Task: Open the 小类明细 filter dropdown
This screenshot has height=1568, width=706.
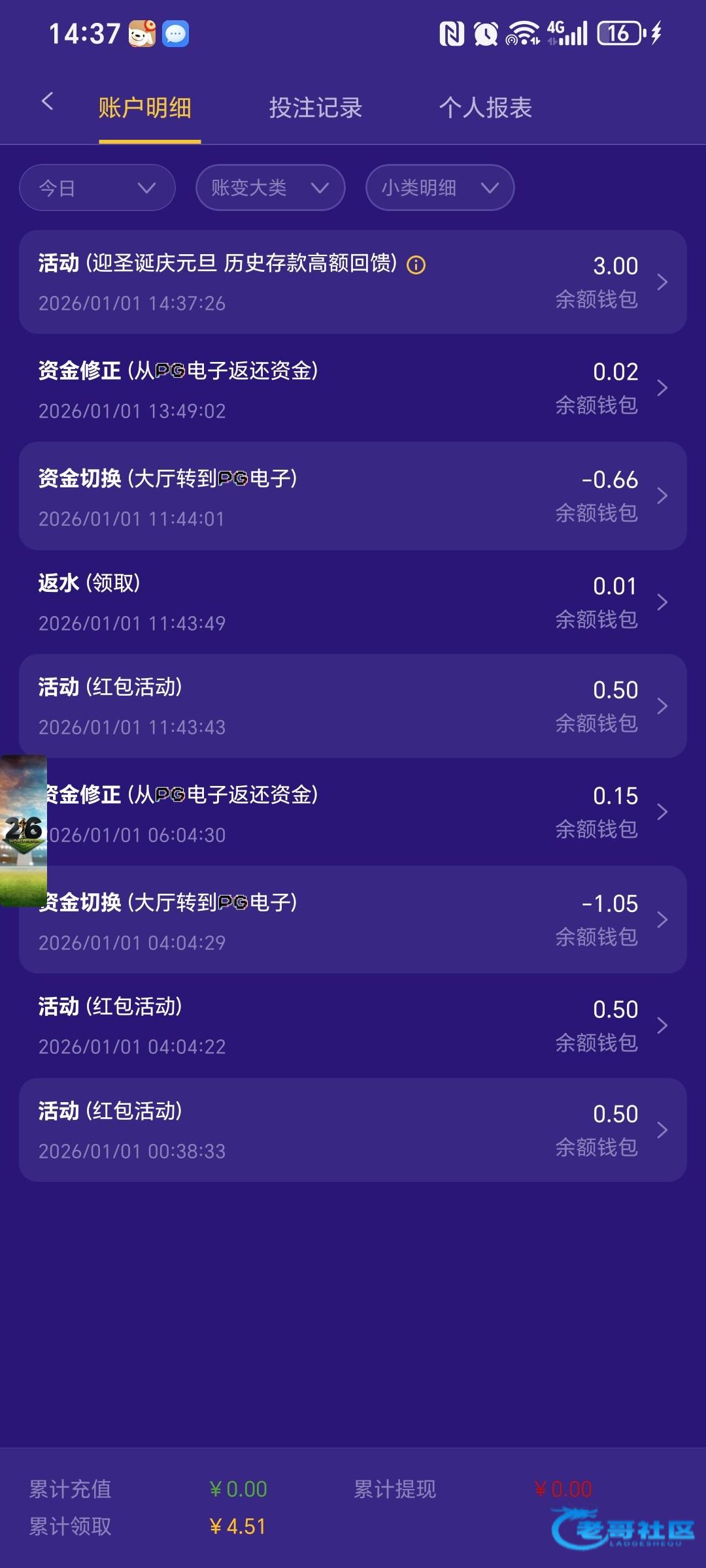Action: 440,188
